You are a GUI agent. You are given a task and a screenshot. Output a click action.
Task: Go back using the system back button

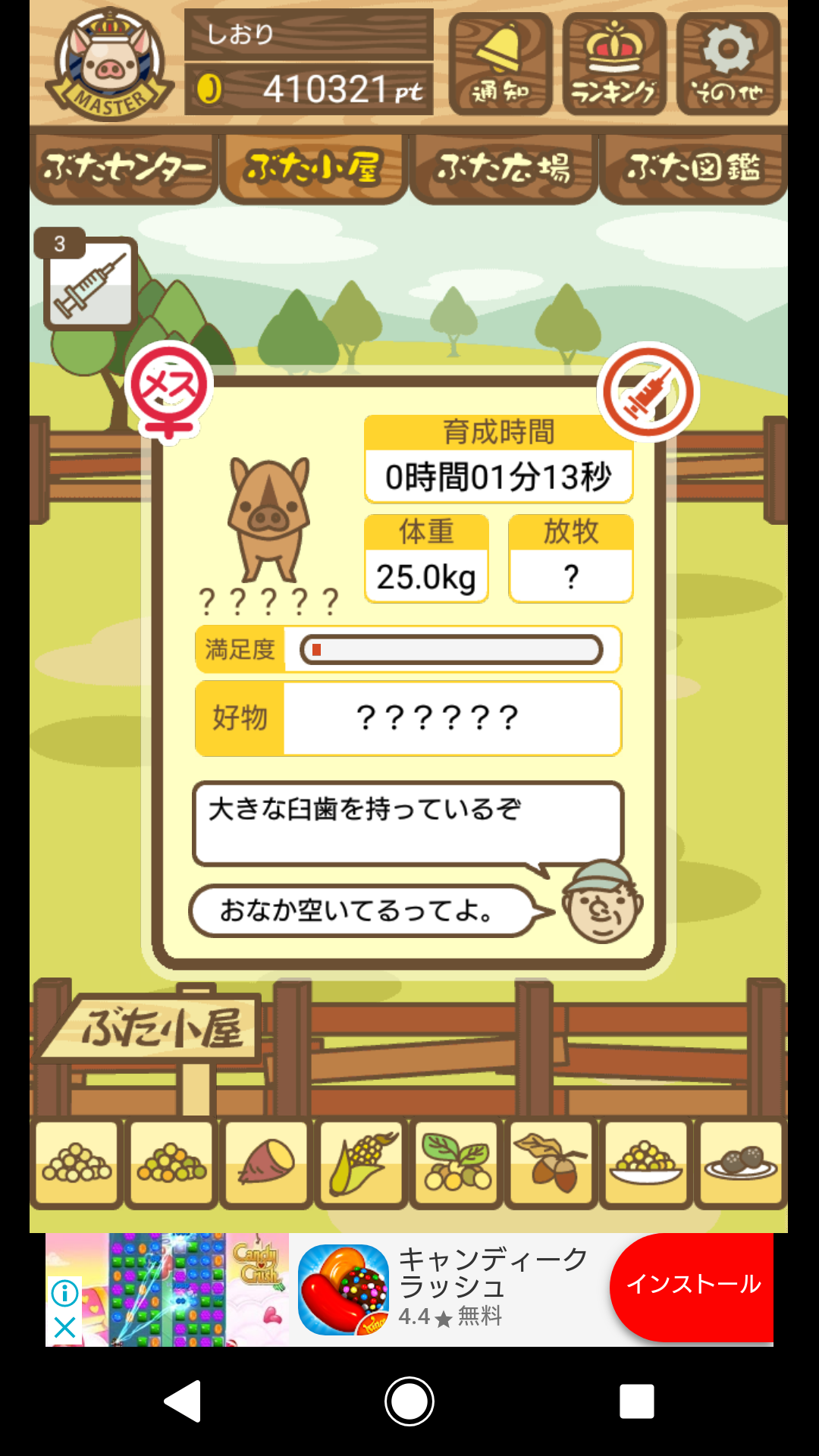pyautogui.click(x=183, y=1401)
